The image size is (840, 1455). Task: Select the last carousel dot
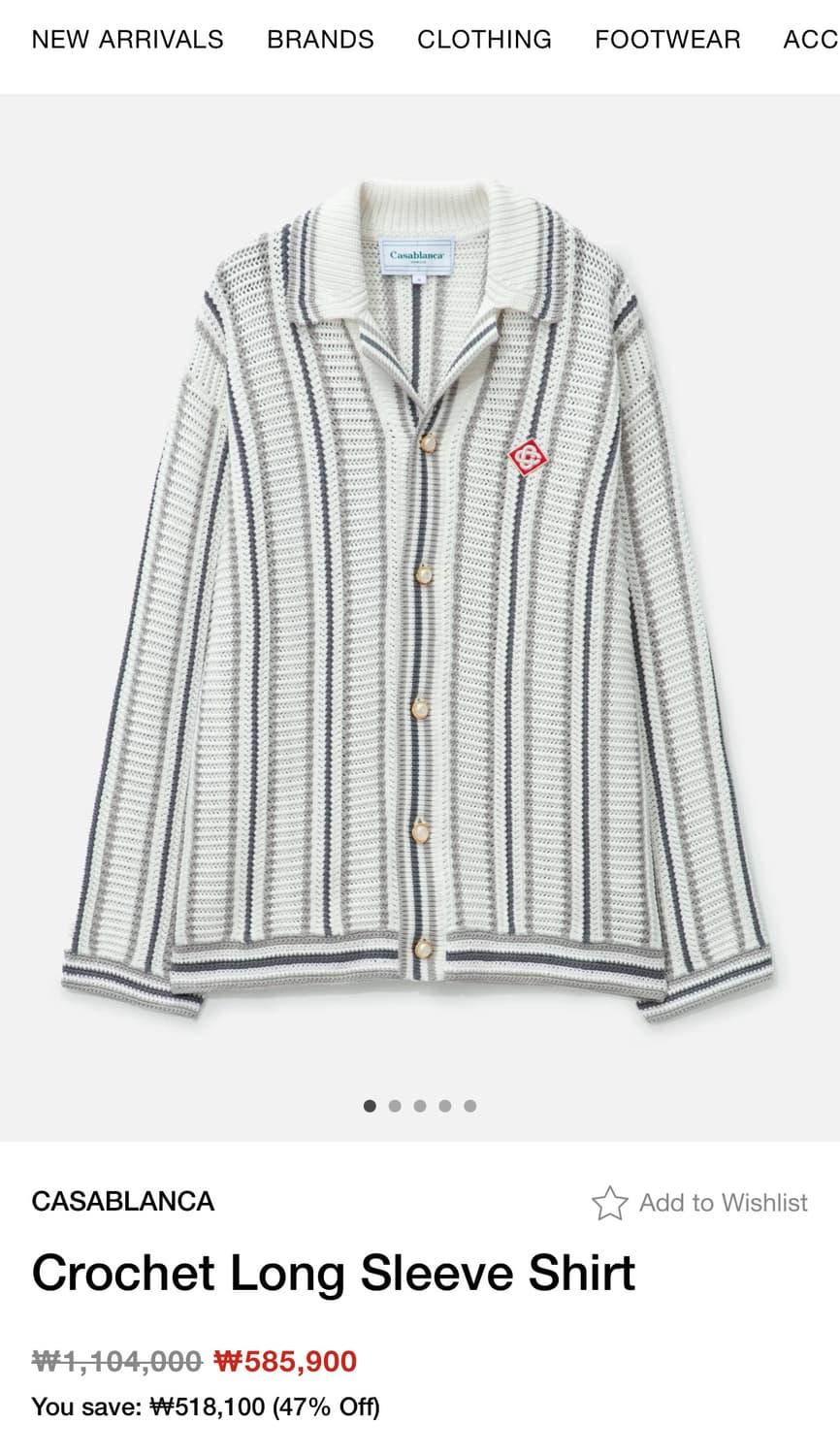pyautogui.click(x=470, y=1105)
